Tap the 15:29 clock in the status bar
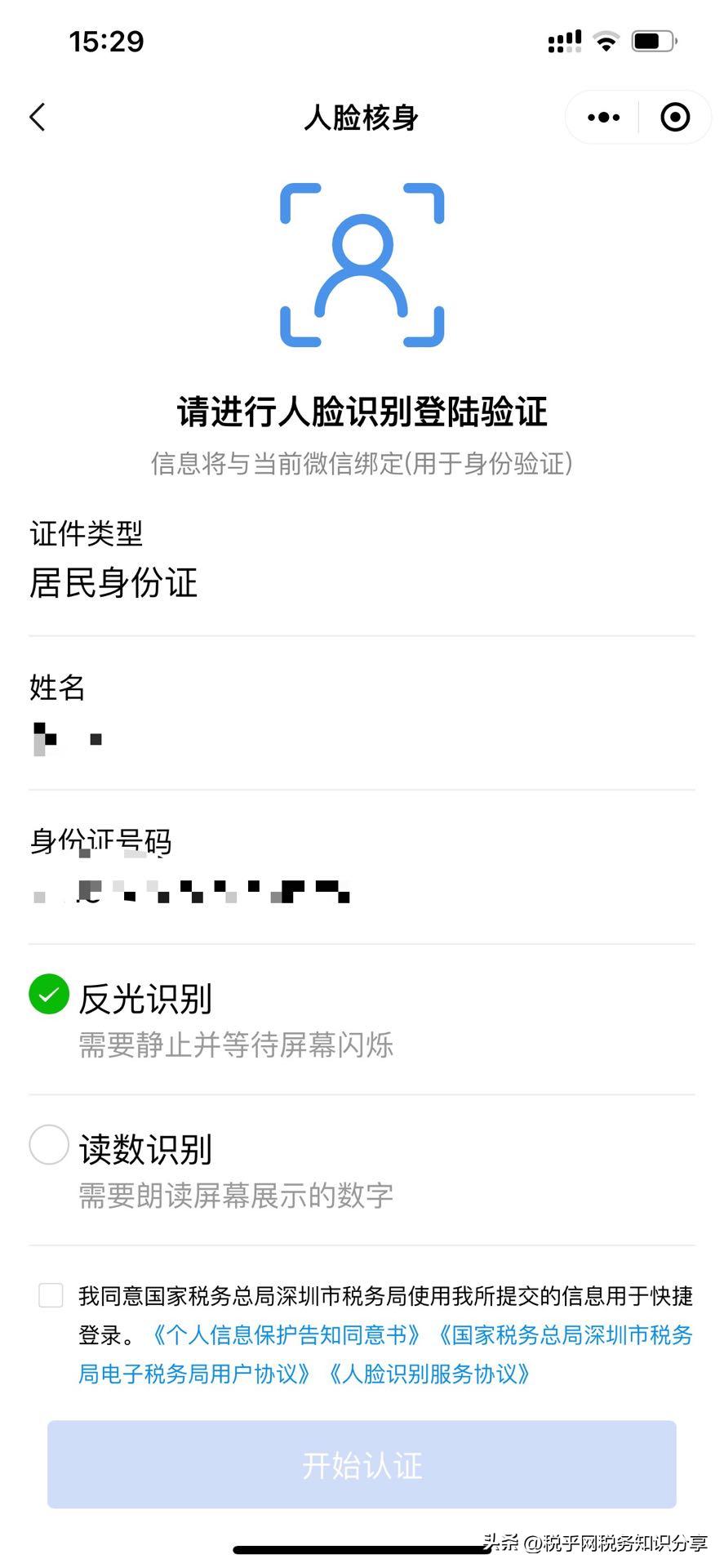The width and height of the screenshot is (724, 1568). [x=107, y=42]
